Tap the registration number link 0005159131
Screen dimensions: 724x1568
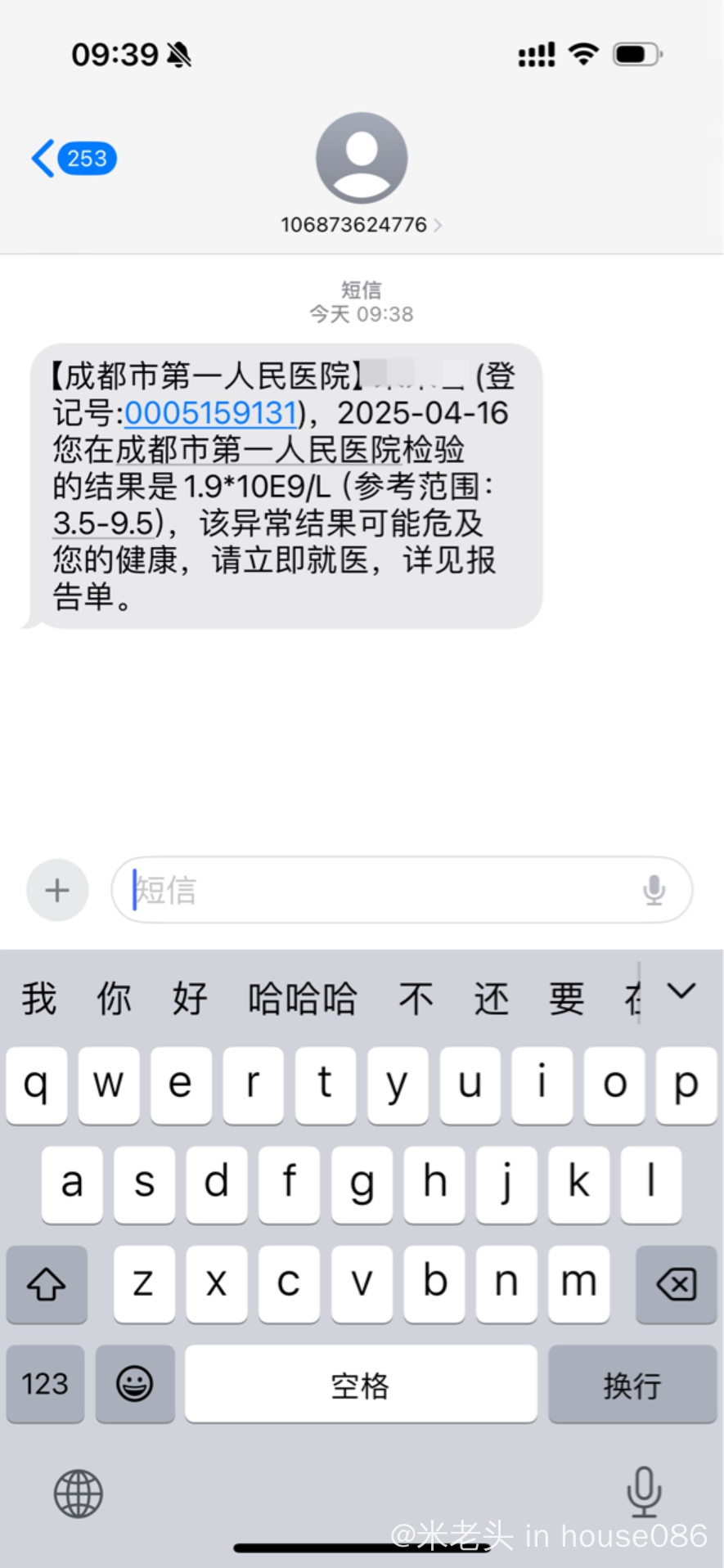210,413
